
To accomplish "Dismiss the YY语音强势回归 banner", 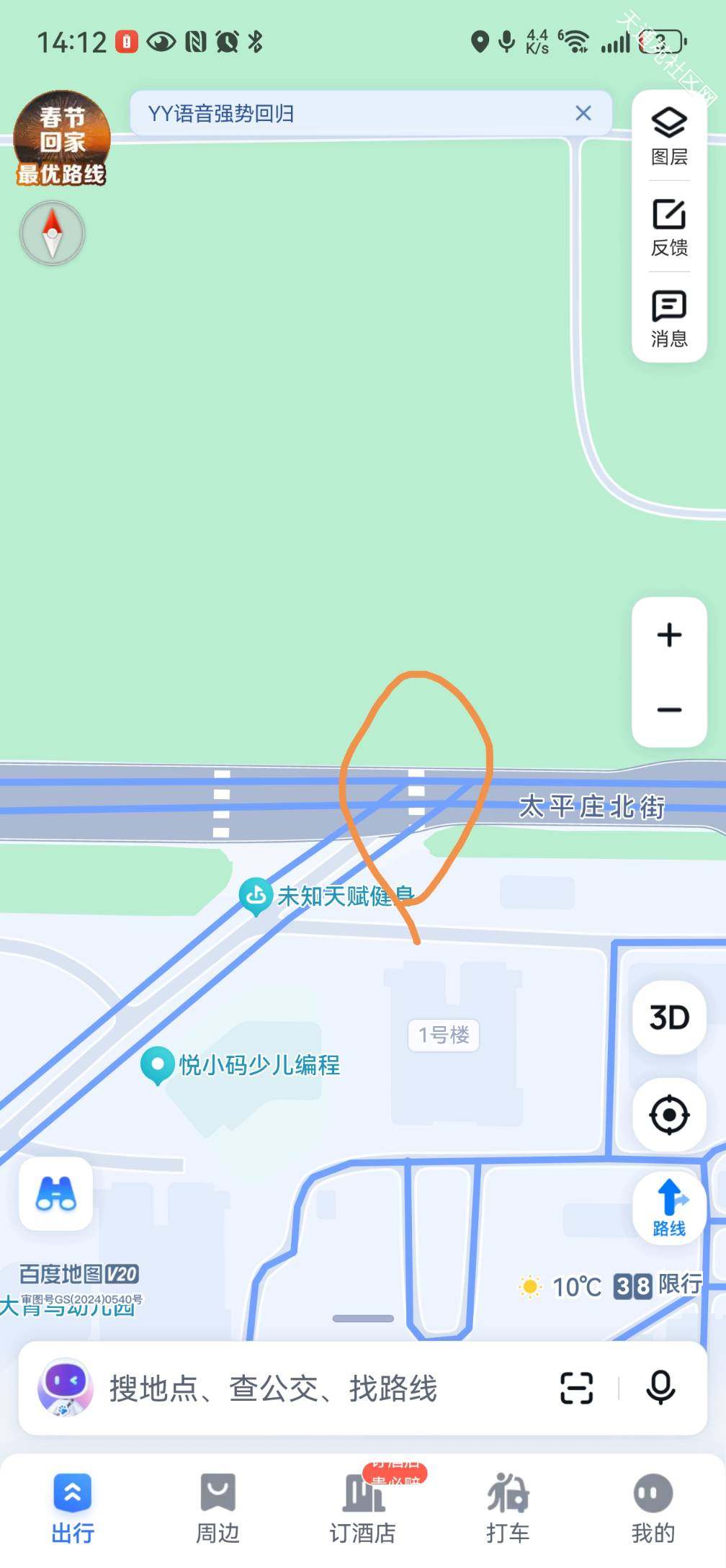I will [583, 113].
